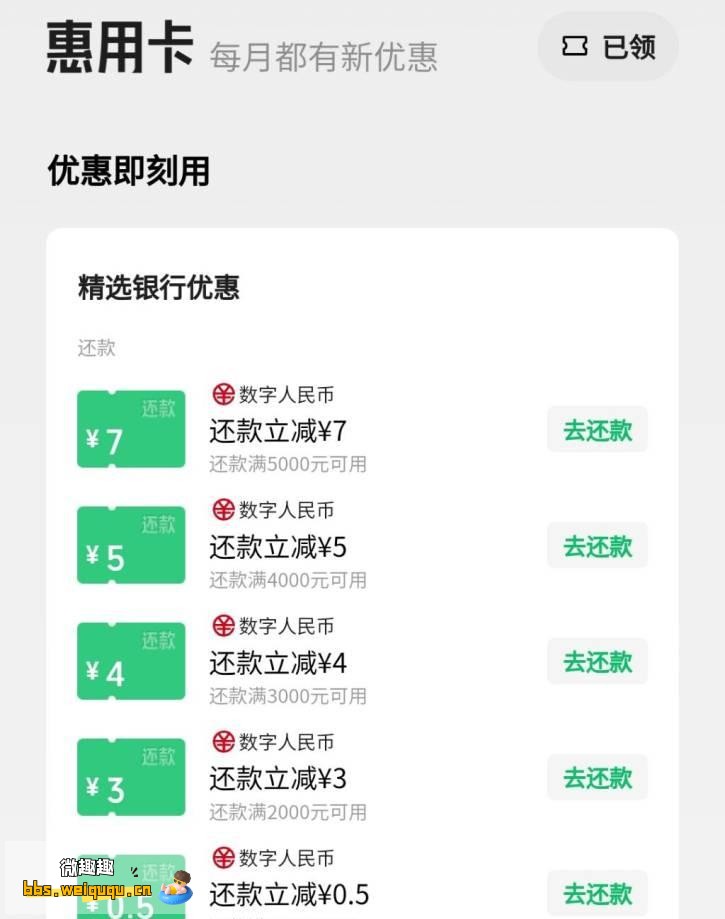Click the 数字人民币 icon beside 还款立减¥0.5
The height and width of the screenshot is (919, 725).
point(221,858)
